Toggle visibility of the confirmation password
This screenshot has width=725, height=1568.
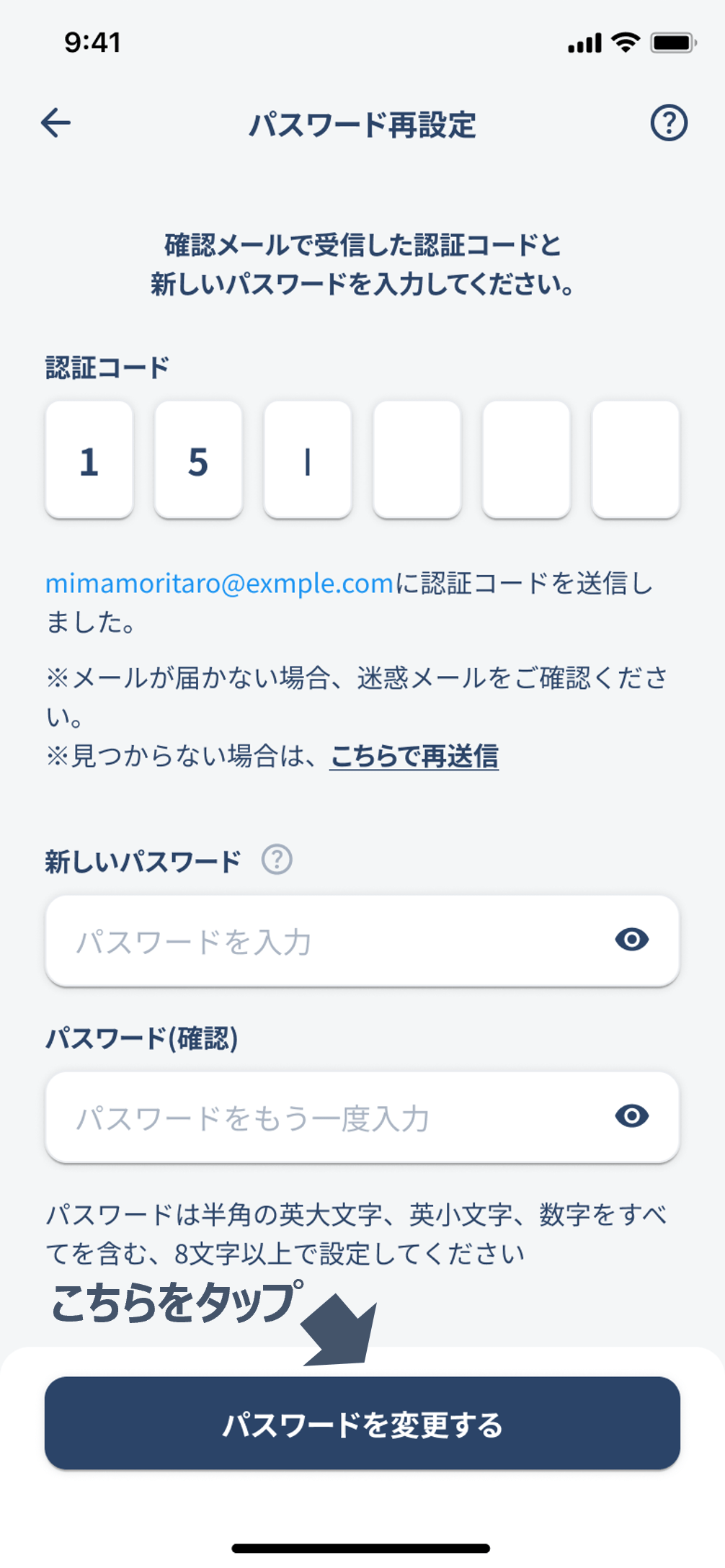tap(632, 1116)
